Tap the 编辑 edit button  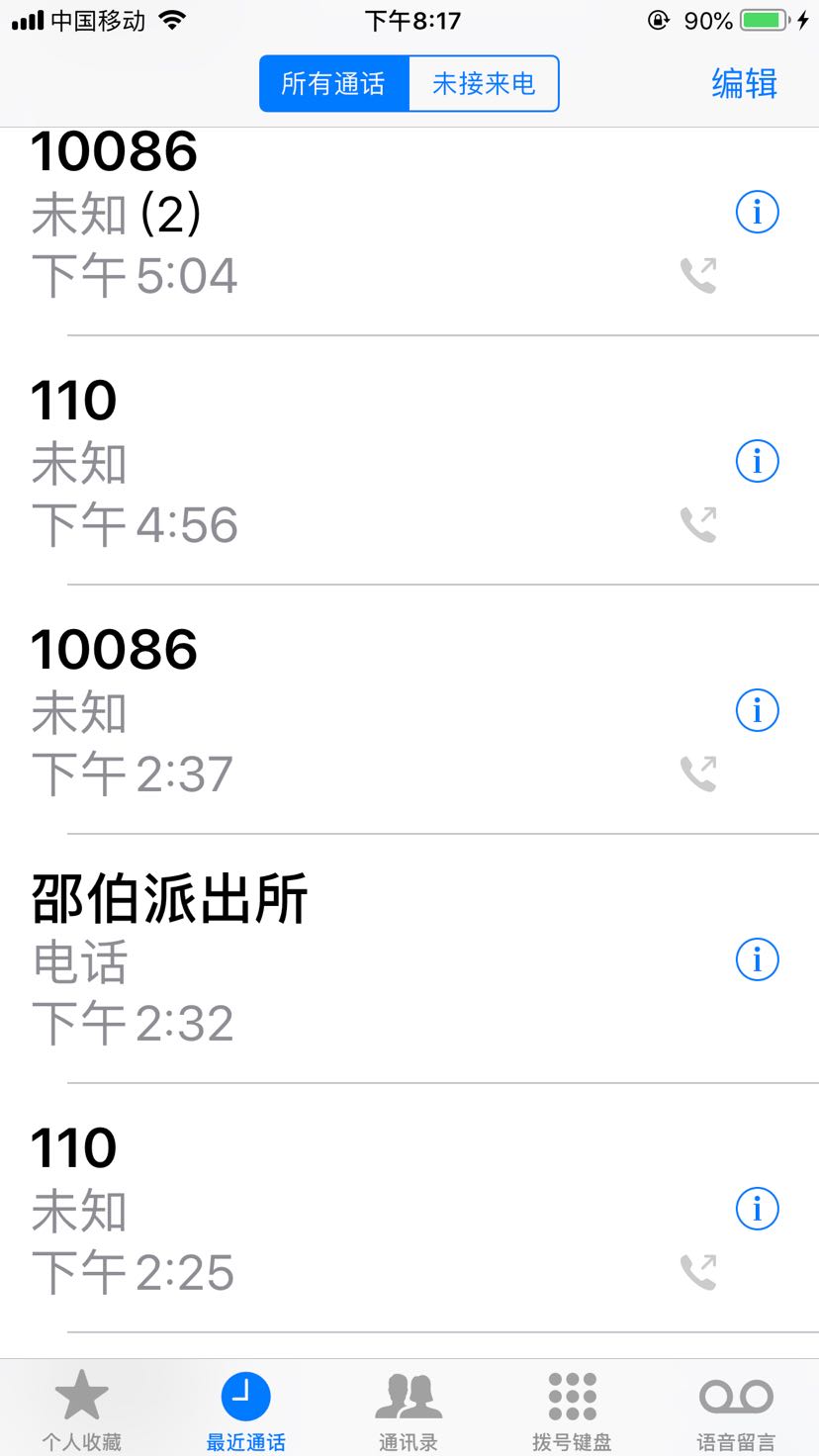(x=744, y=83)
